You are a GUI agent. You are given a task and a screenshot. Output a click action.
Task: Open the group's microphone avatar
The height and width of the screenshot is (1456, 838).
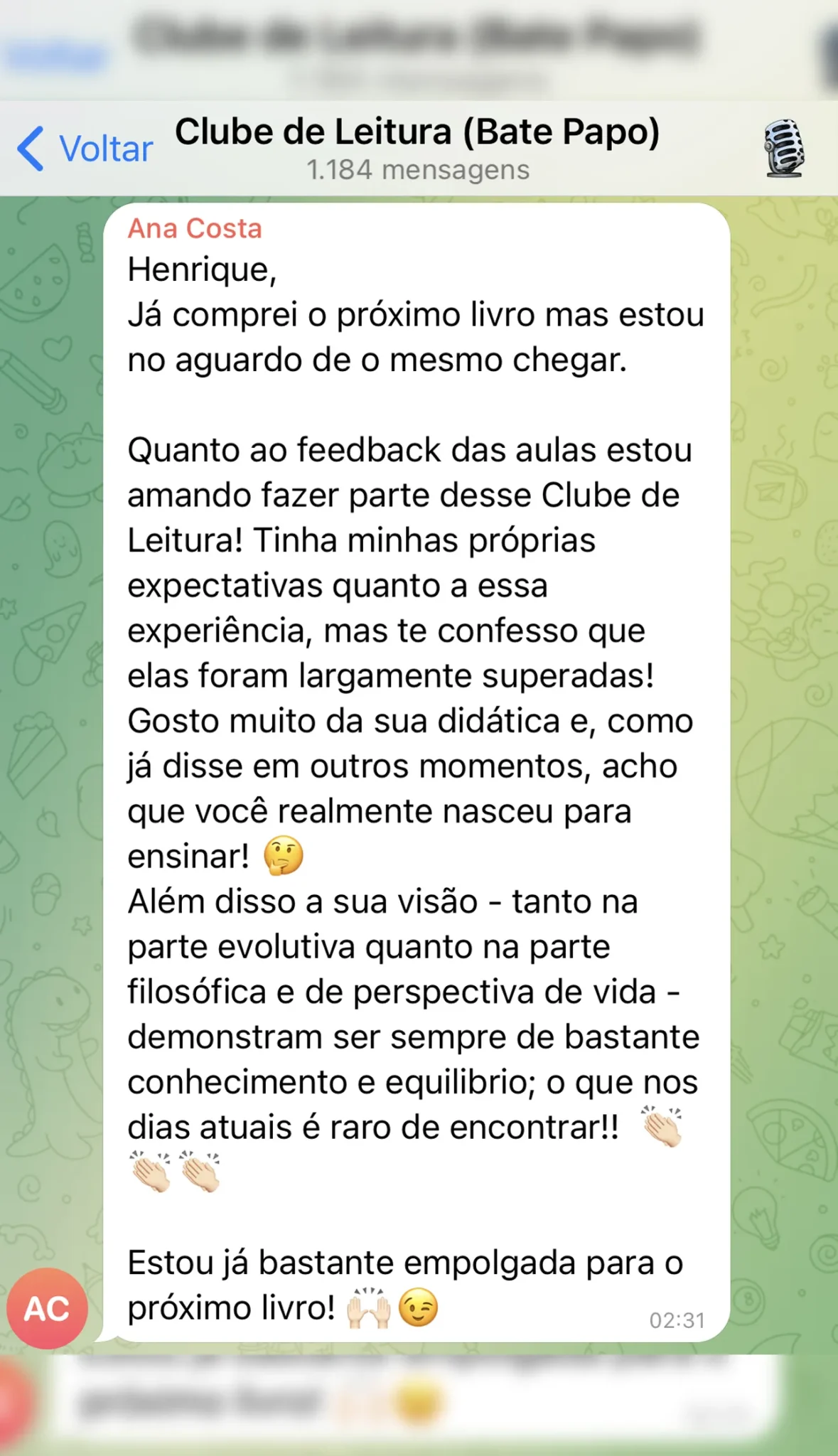coord(784,148)
